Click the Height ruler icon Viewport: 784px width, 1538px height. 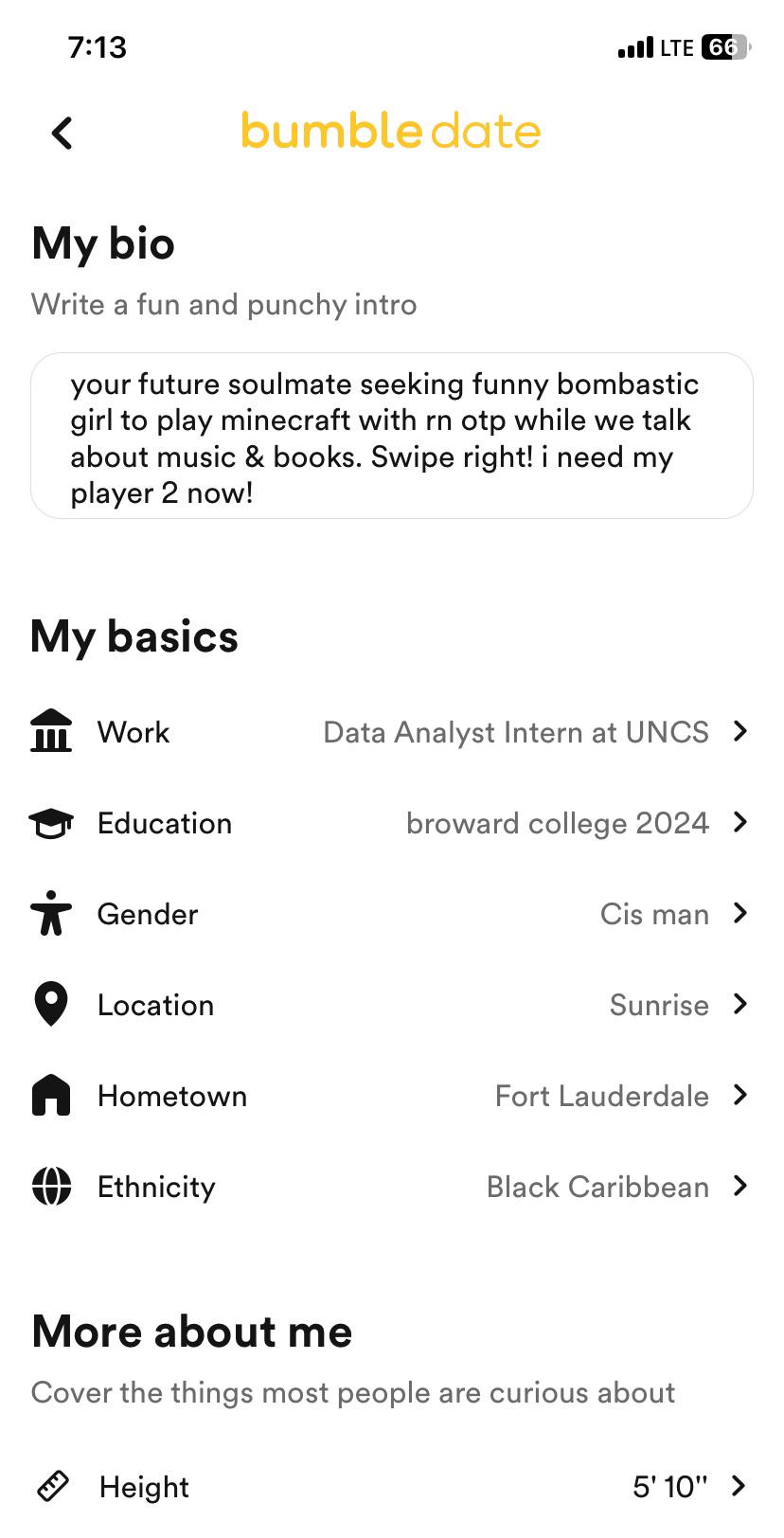pos(54,1487)
